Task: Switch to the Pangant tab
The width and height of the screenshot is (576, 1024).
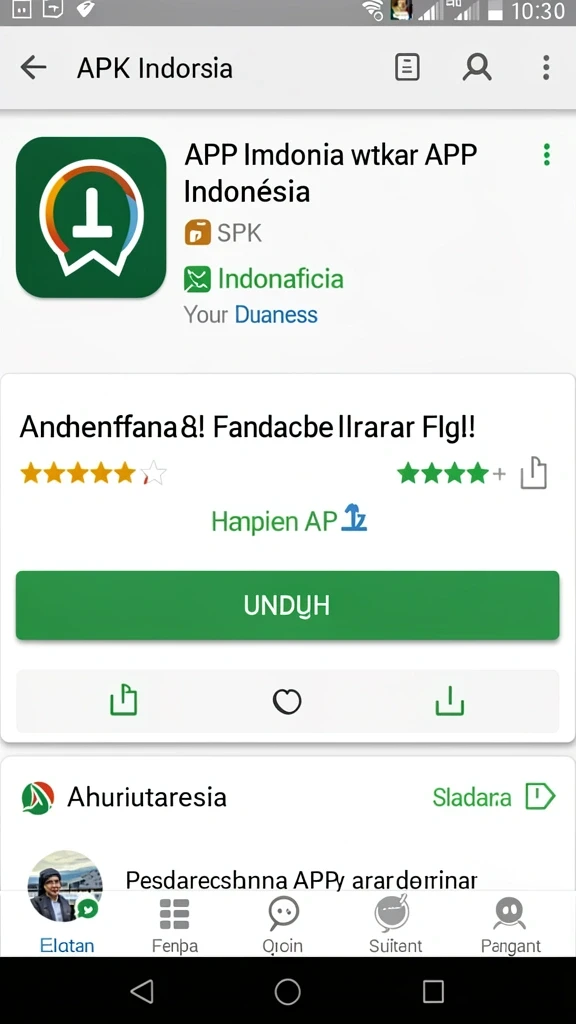Action: point(510,925)
